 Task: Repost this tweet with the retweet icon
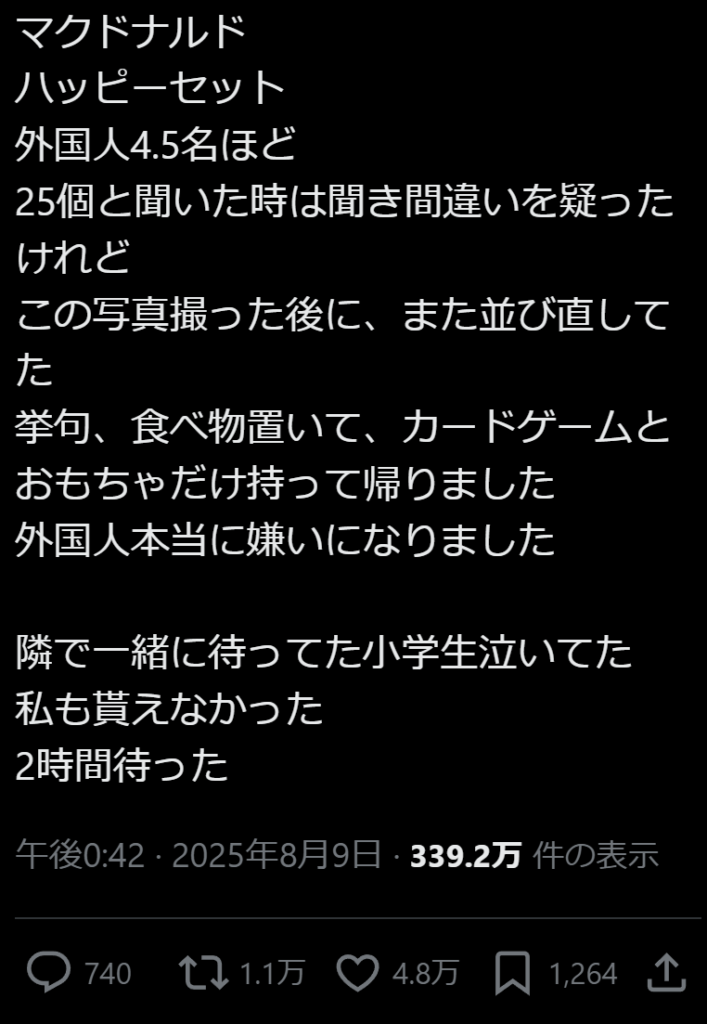point(203,972)
